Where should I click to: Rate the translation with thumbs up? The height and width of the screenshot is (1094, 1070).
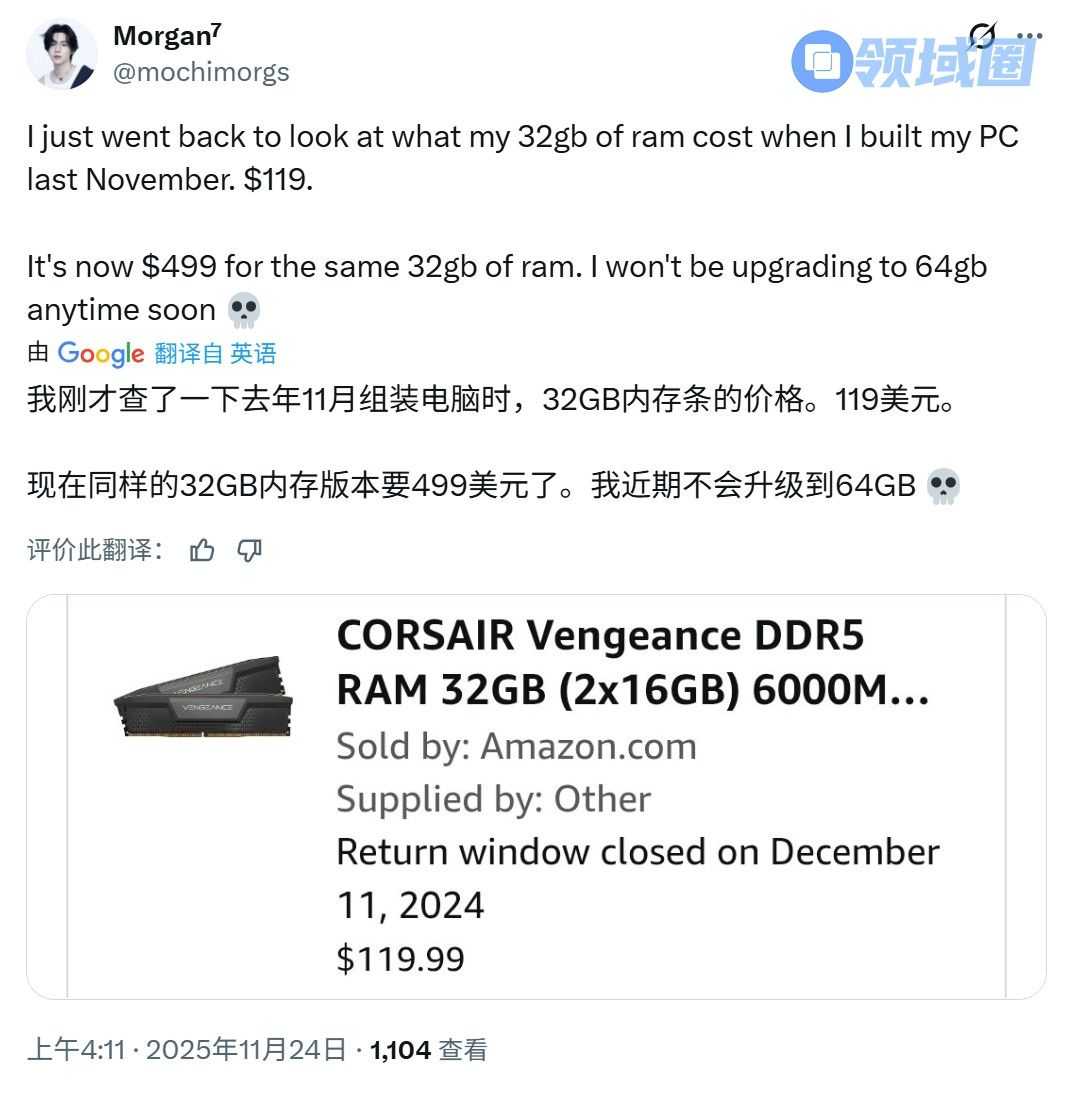(202, 550)
